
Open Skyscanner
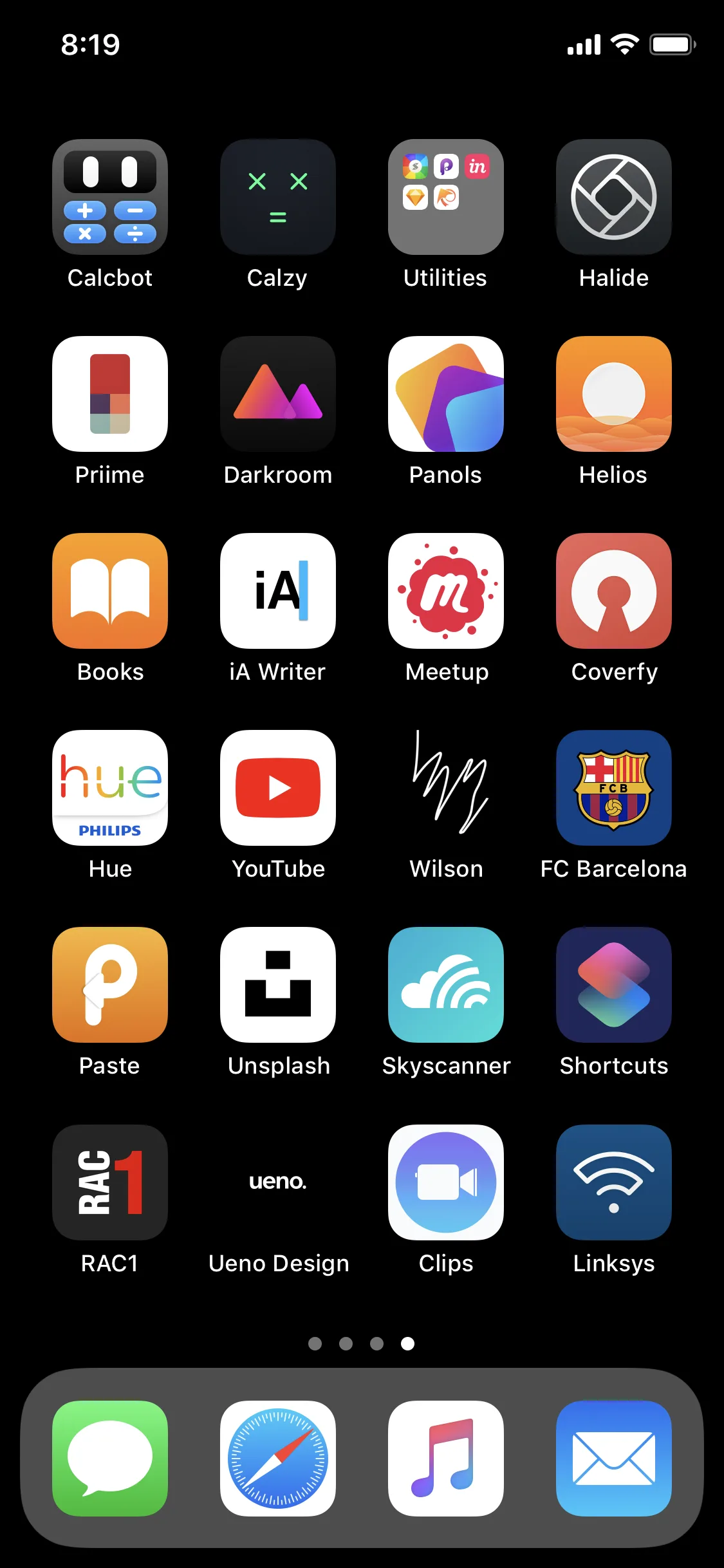click(x=446, y=985)
